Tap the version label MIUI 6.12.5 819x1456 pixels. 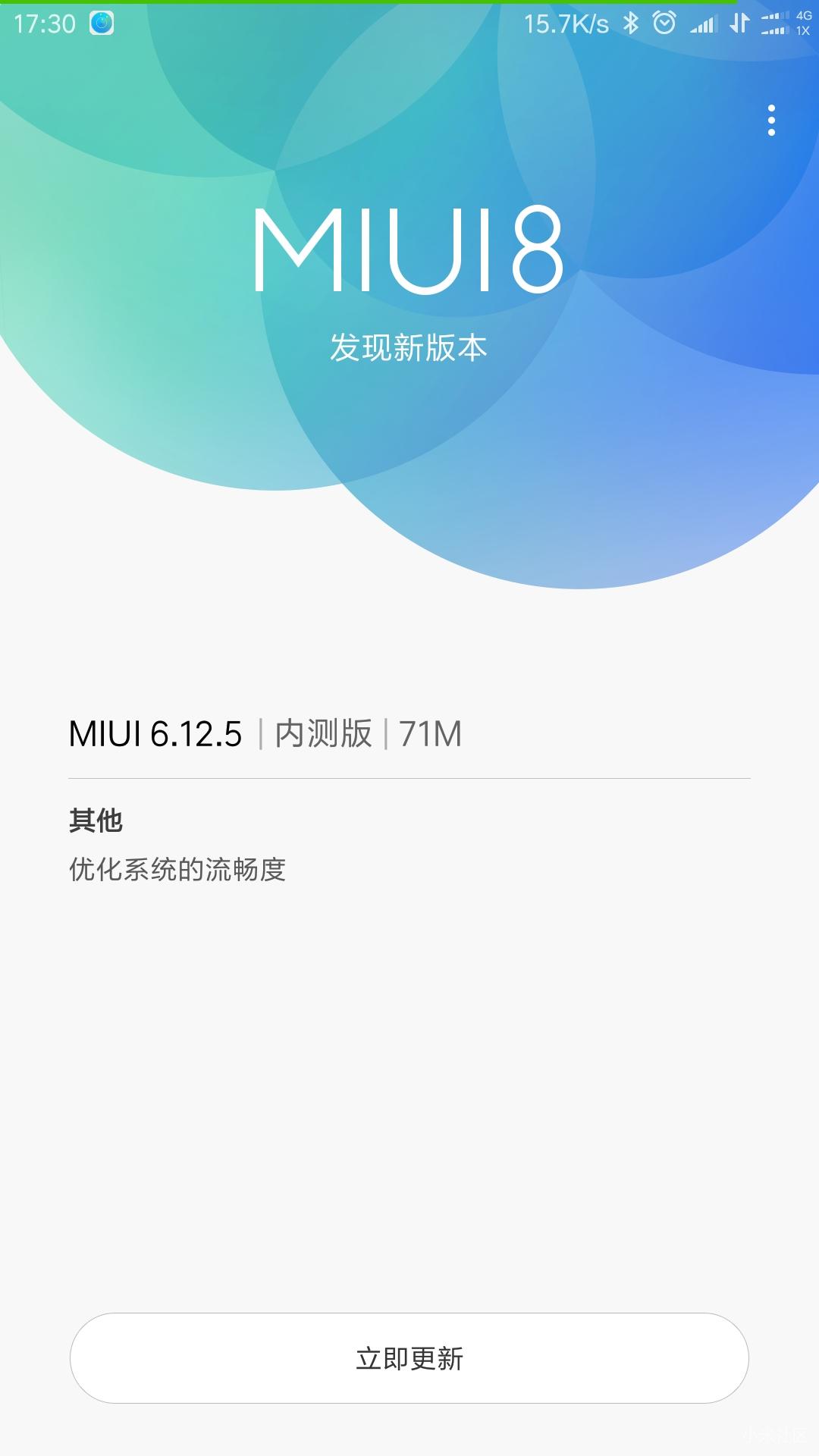157,733
